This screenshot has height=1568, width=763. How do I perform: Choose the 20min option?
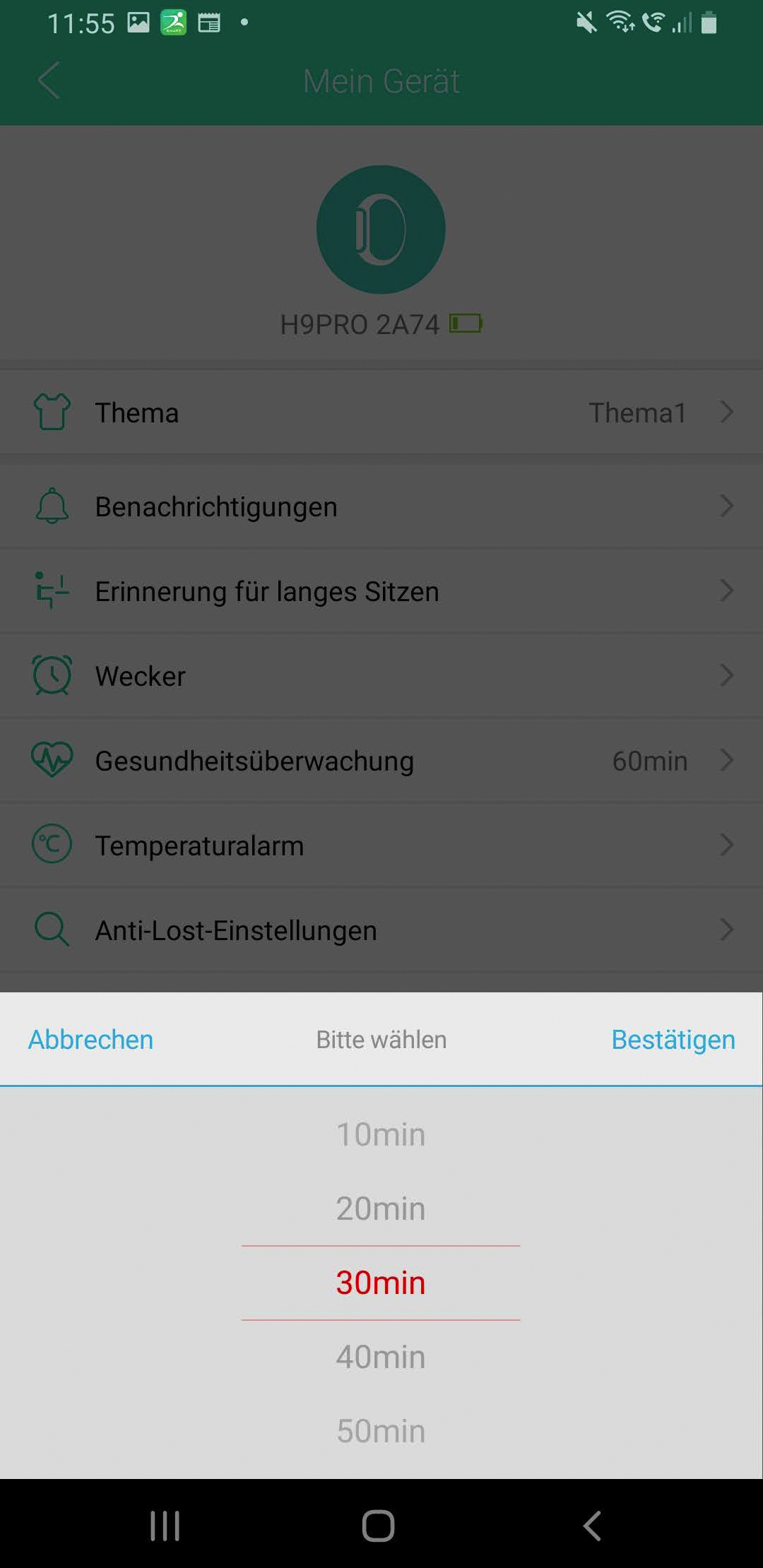[381, 1209]
